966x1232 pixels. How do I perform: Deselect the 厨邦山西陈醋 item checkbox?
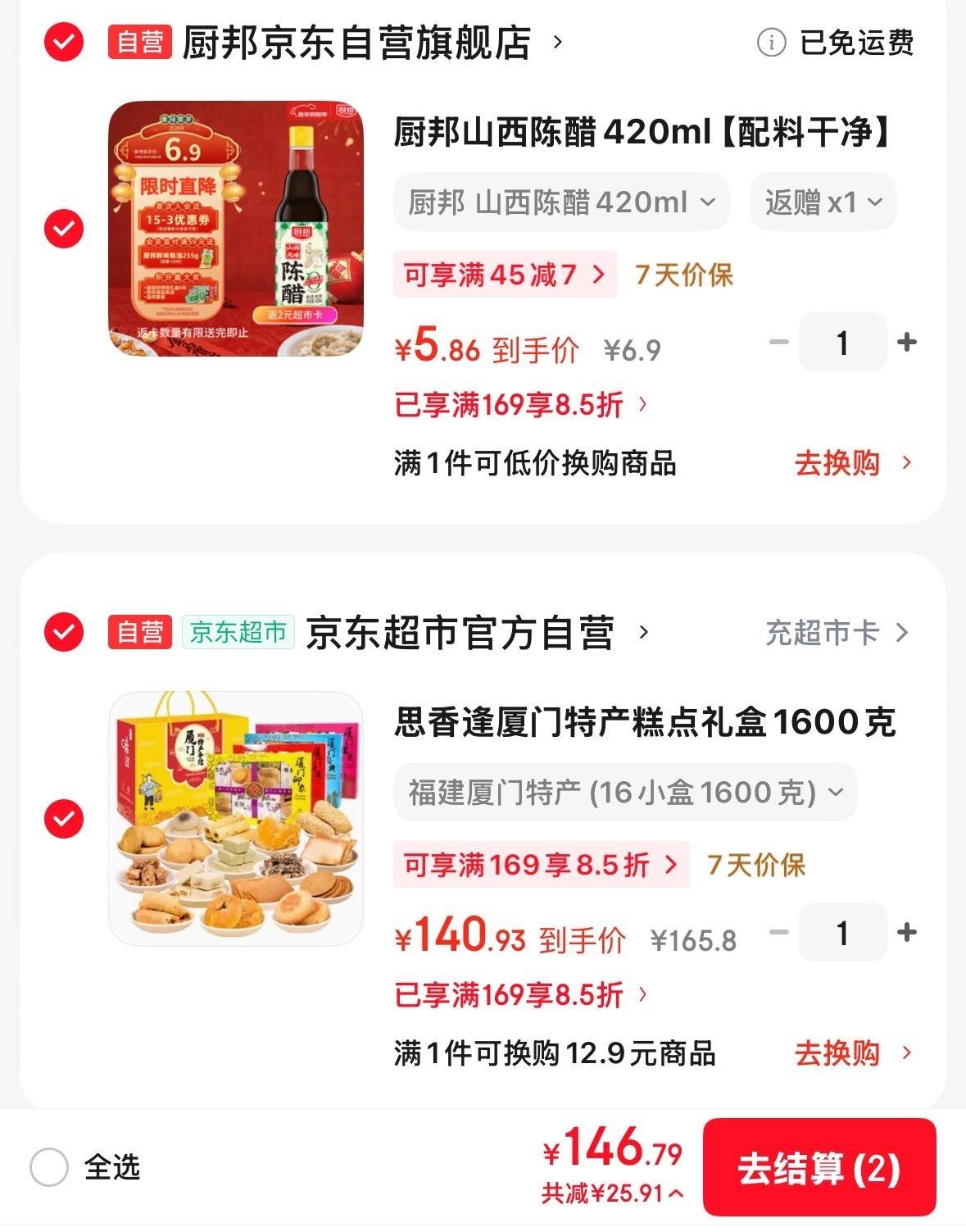[64, 229]
